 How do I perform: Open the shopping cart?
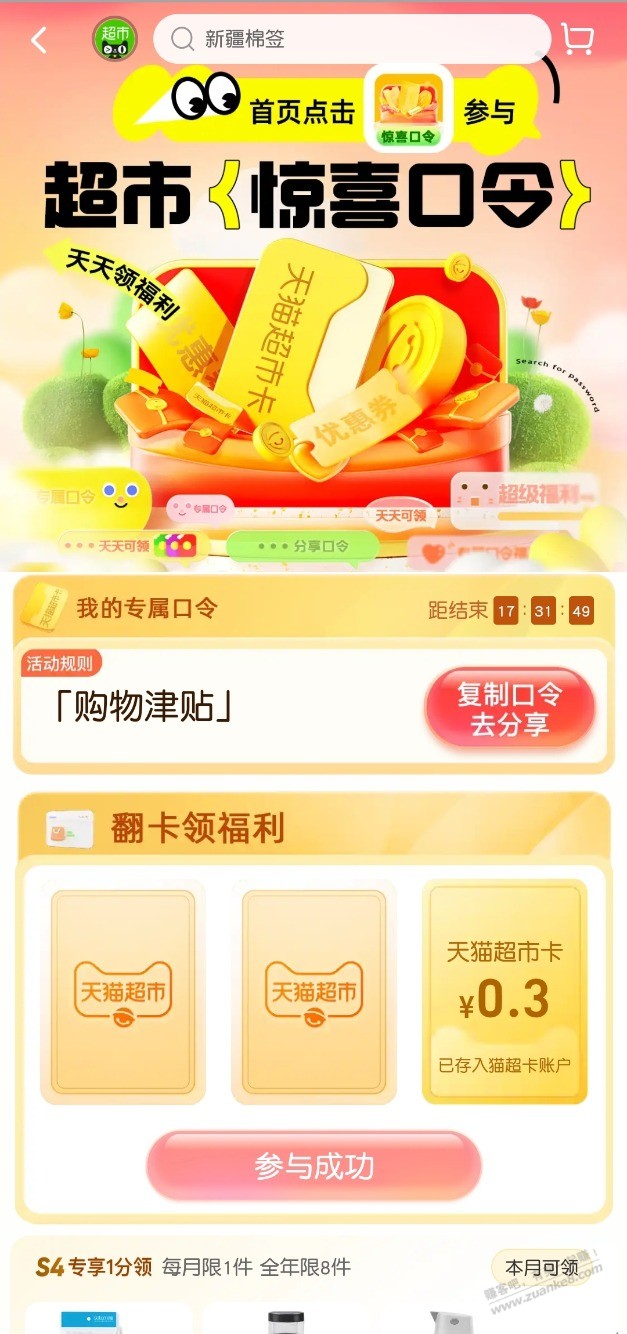click(x=577, y=40)
